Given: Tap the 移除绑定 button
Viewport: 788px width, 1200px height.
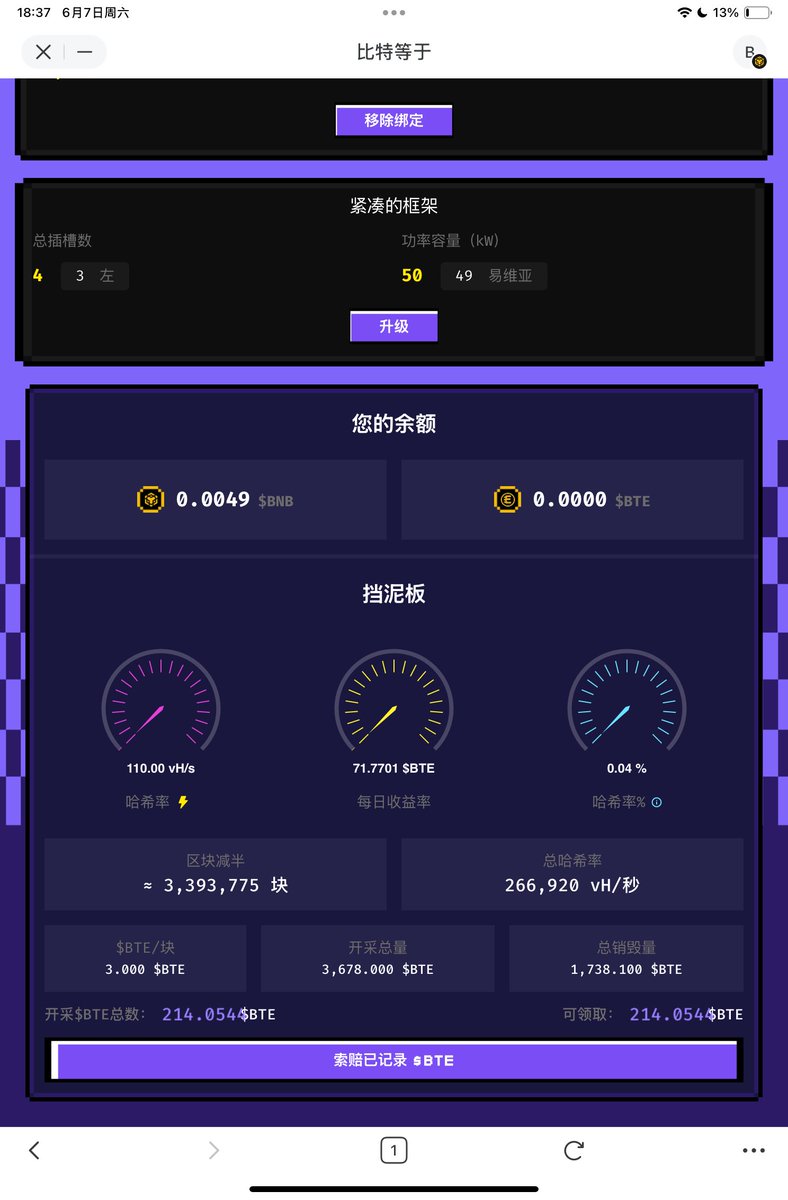Looking at the screenshot, I should [x=394, y=121].
